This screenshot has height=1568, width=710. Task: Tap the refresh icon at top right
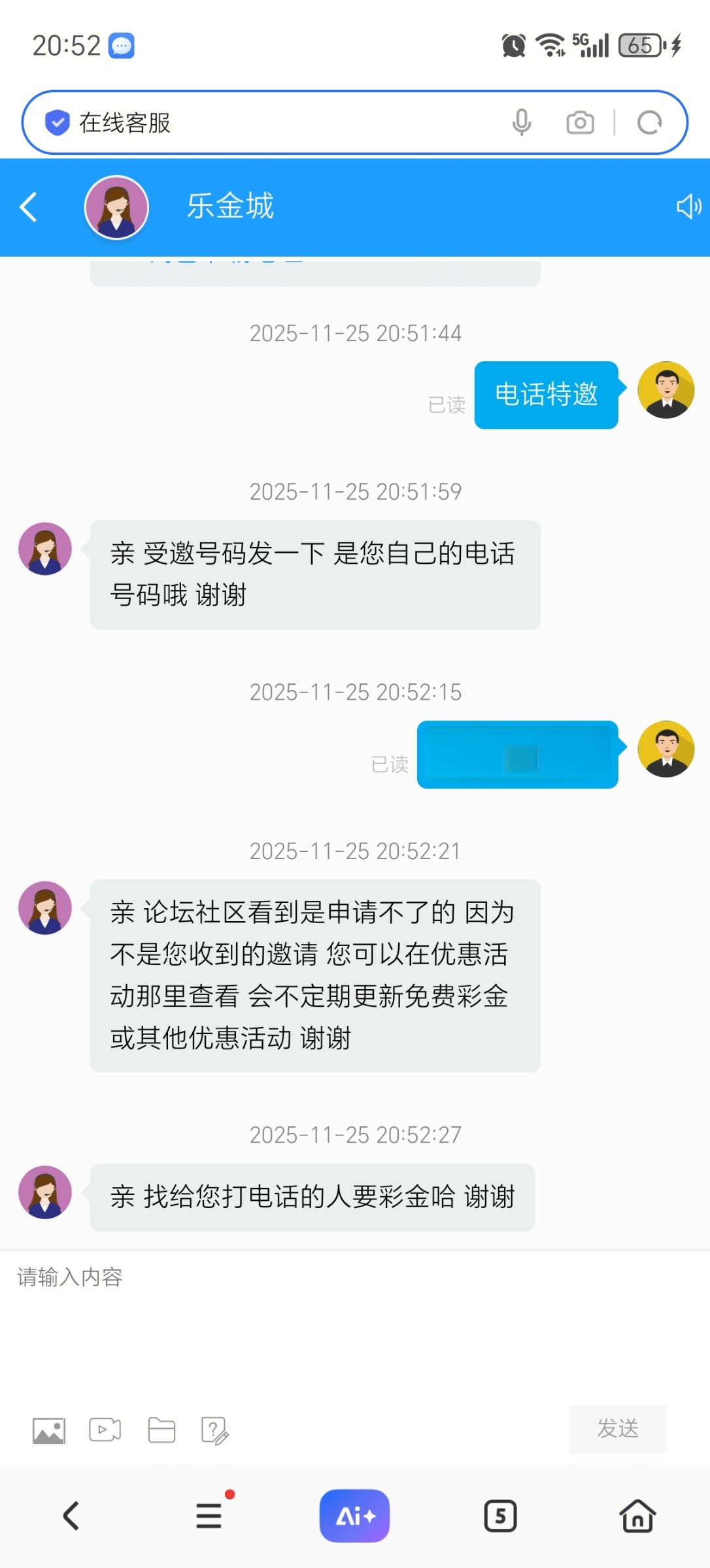click(649, 122)
